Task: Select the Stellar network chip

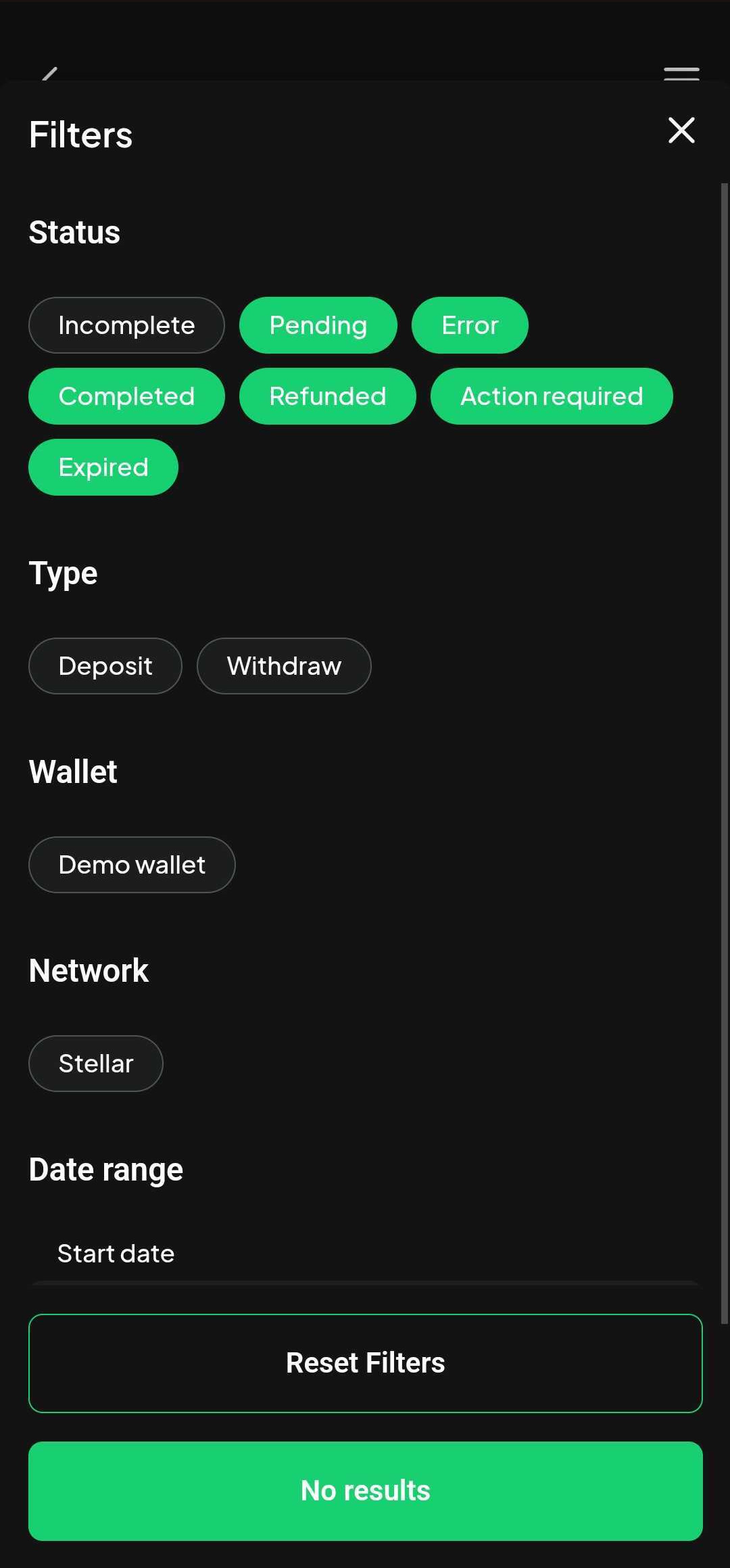Action: click(96, 1064)
